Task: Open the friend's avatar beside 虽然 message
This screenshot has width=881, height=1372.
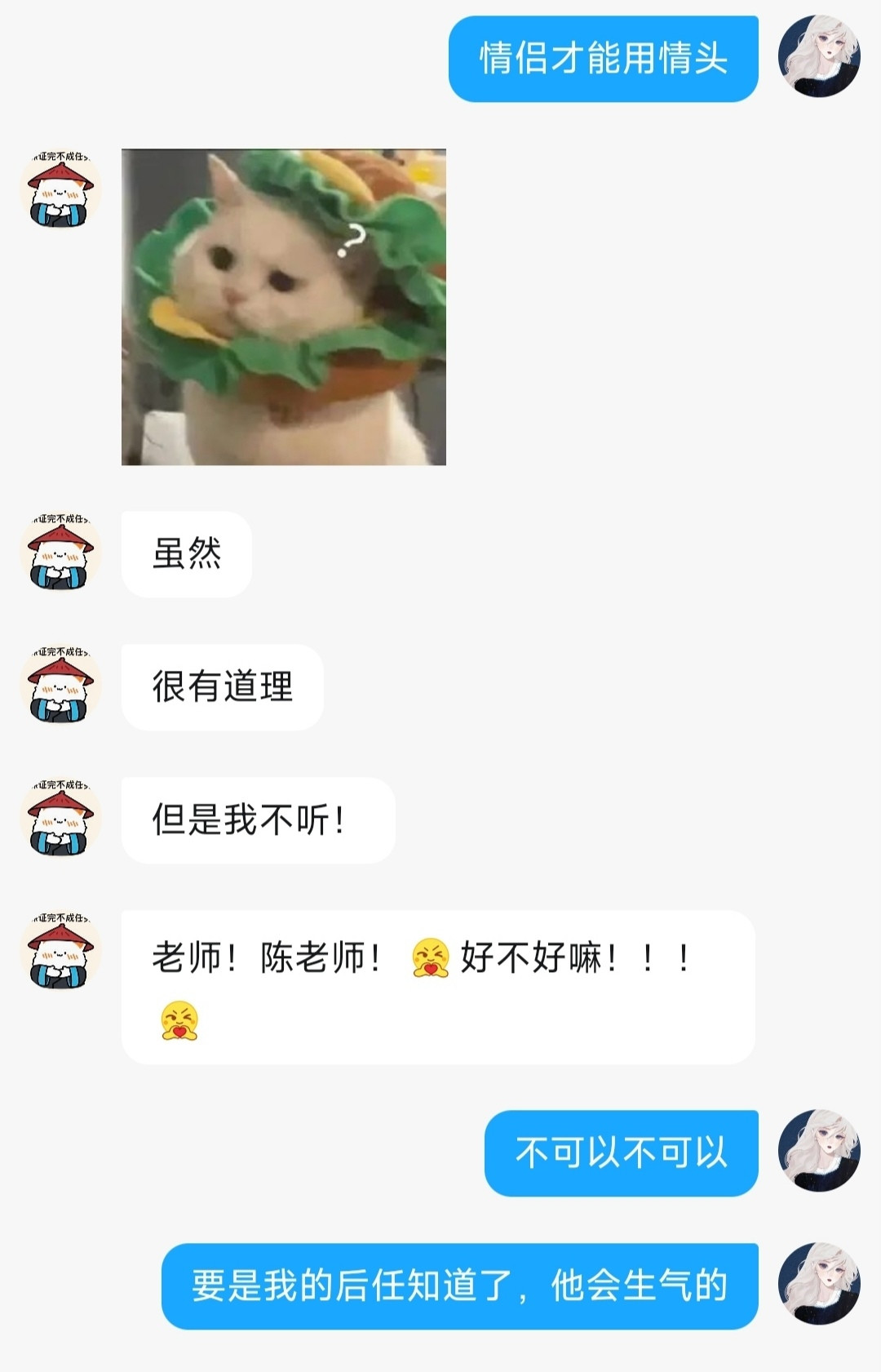Action: pyautogui.click(x=57, y=553)
